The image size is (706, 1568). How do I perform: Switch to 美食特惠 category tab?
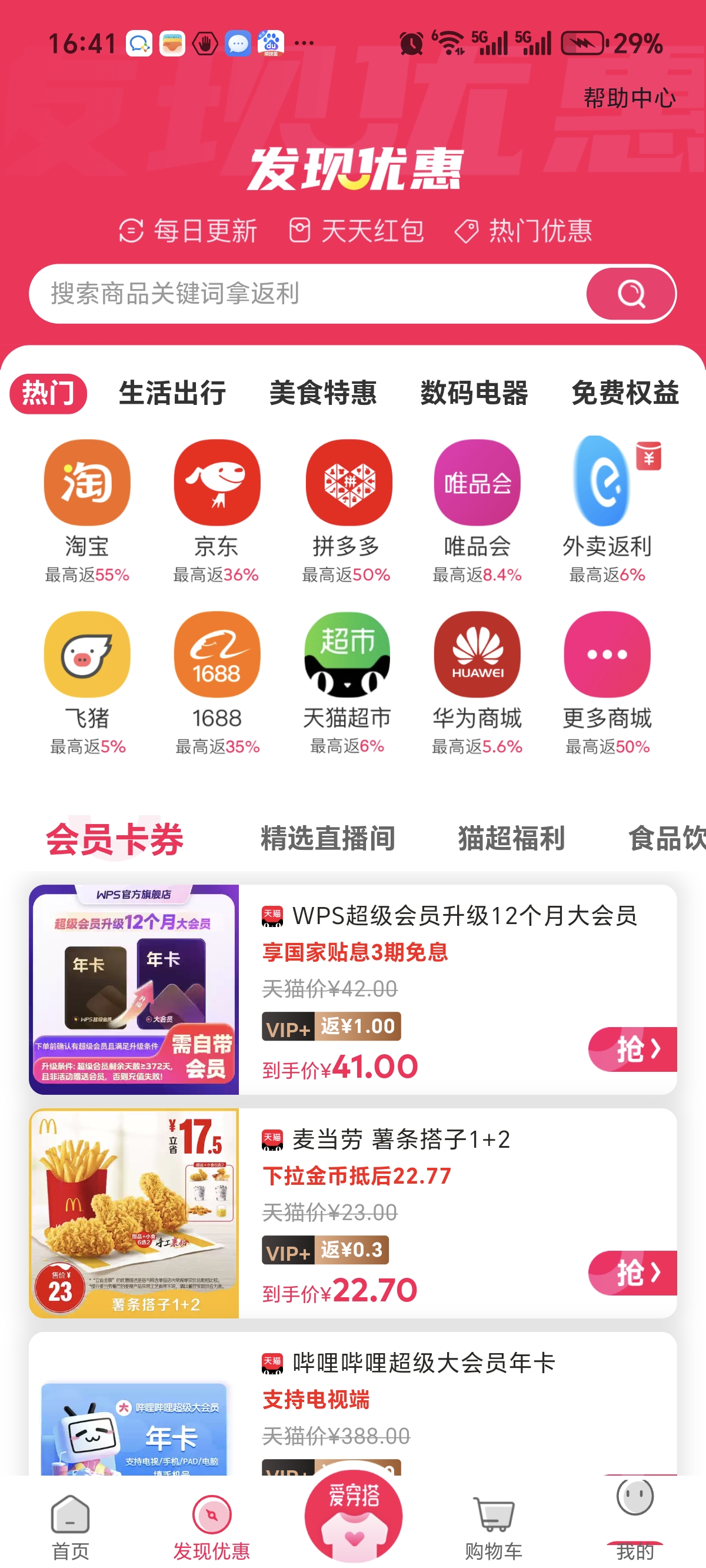[322, 393]
